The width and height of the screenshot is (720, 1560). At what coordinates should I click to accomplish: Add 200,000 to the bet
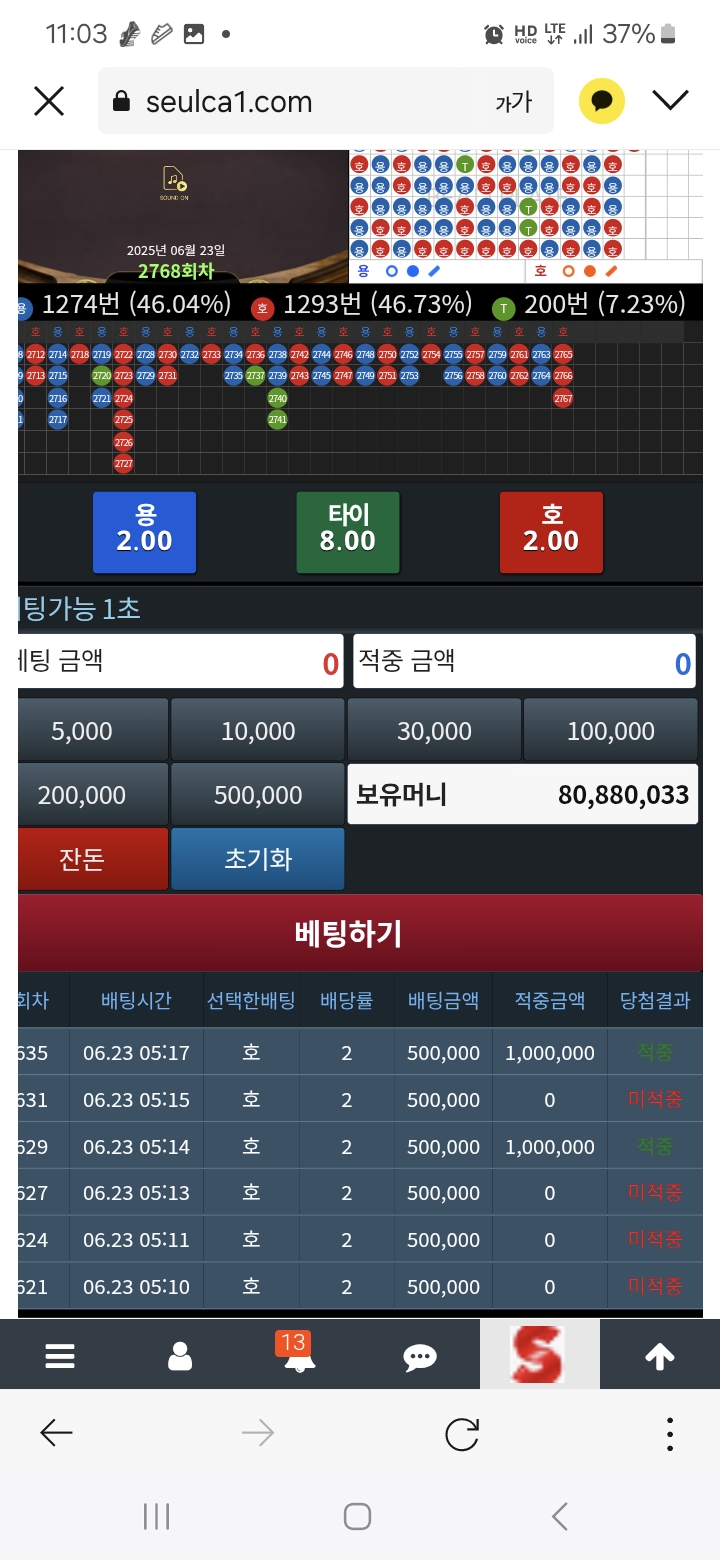[82, 795]
